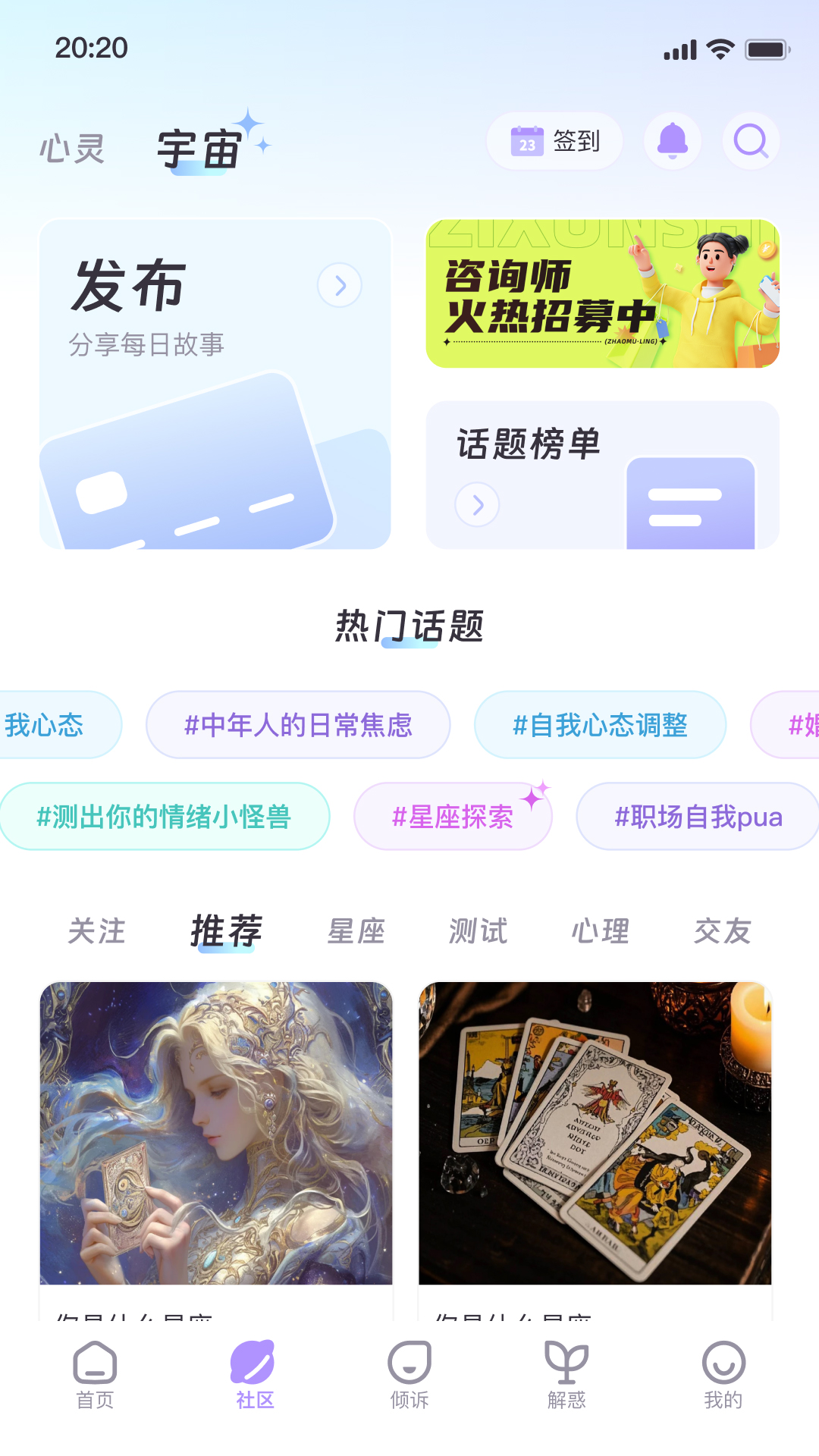
Task: Open the notifications bell
Action: [x=672, y=141]
